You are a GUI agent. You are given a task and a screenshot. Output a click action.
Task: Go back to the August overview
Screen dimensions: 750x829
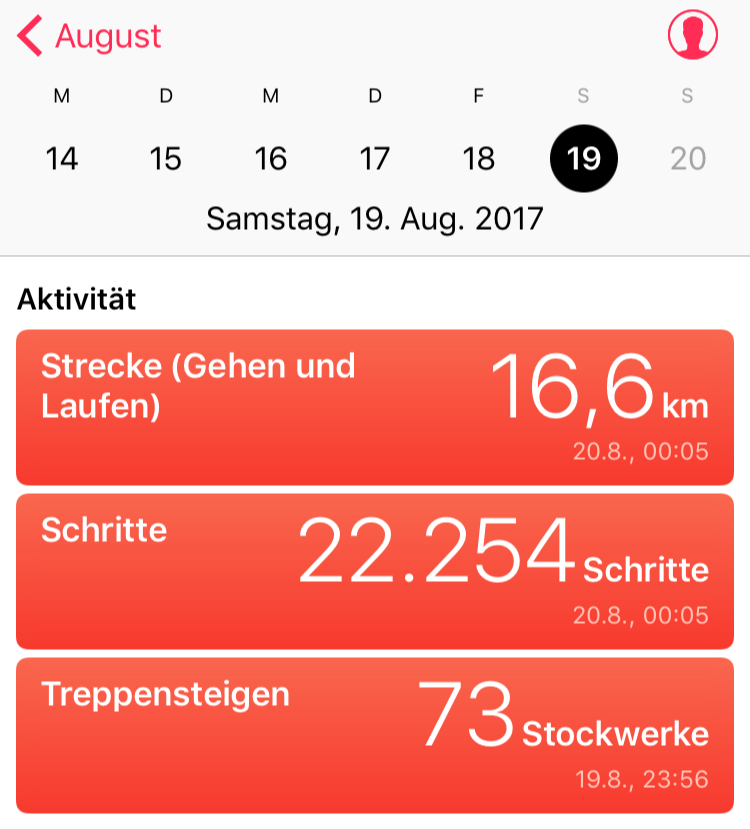(x=90, y=37)
